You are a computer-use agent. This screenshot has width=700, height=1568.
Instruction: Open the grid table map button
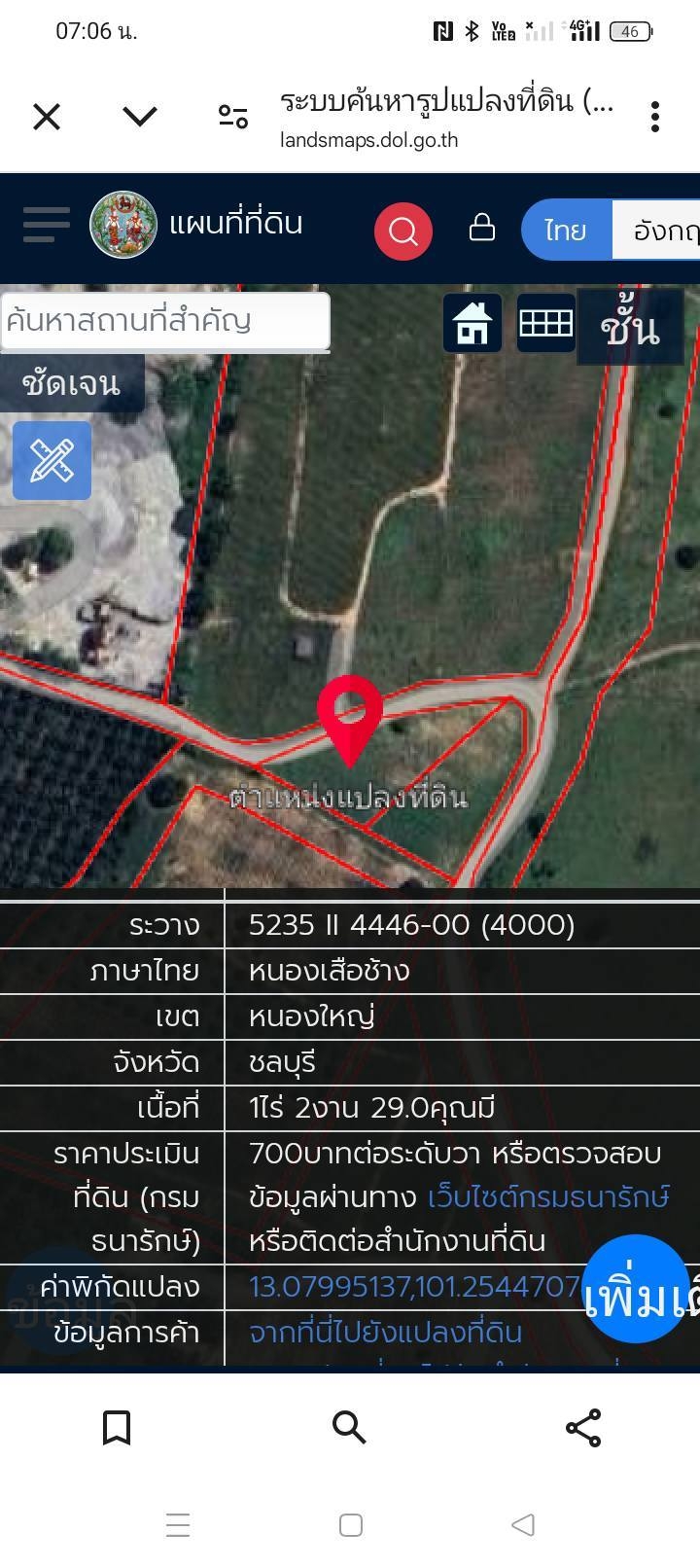[x=545, y=323]
